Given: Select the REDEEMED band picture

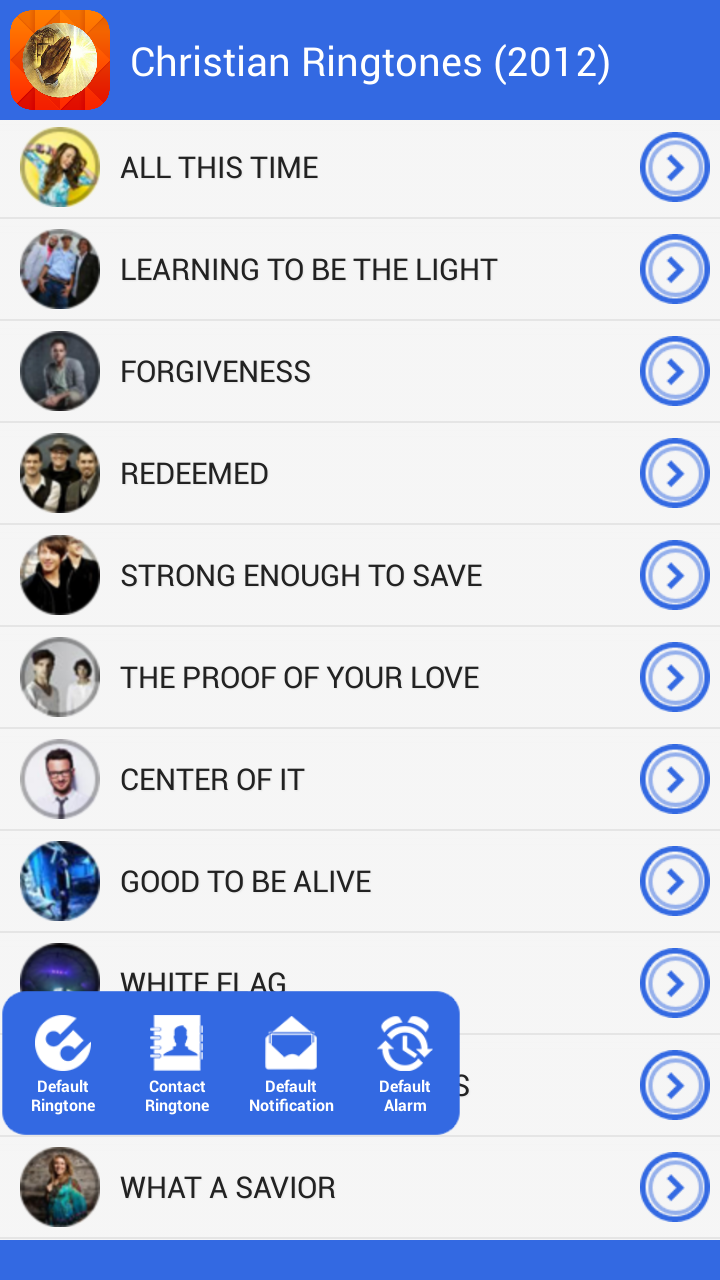Looking at the screenshot, I should click(x=60, y=473).
